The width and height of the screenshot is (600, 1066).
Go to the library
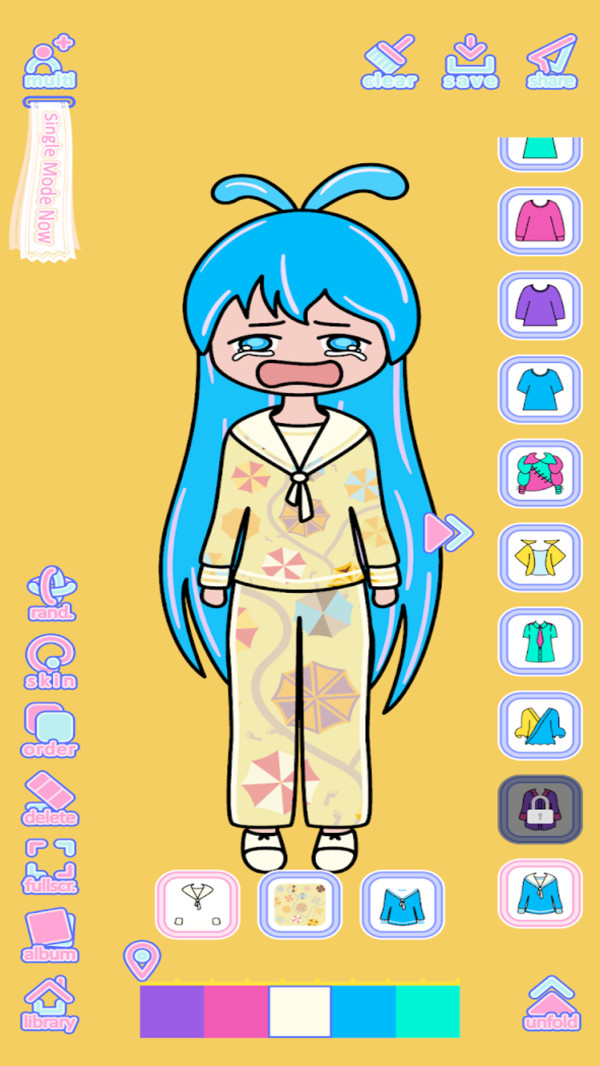tap(50, 1003)
